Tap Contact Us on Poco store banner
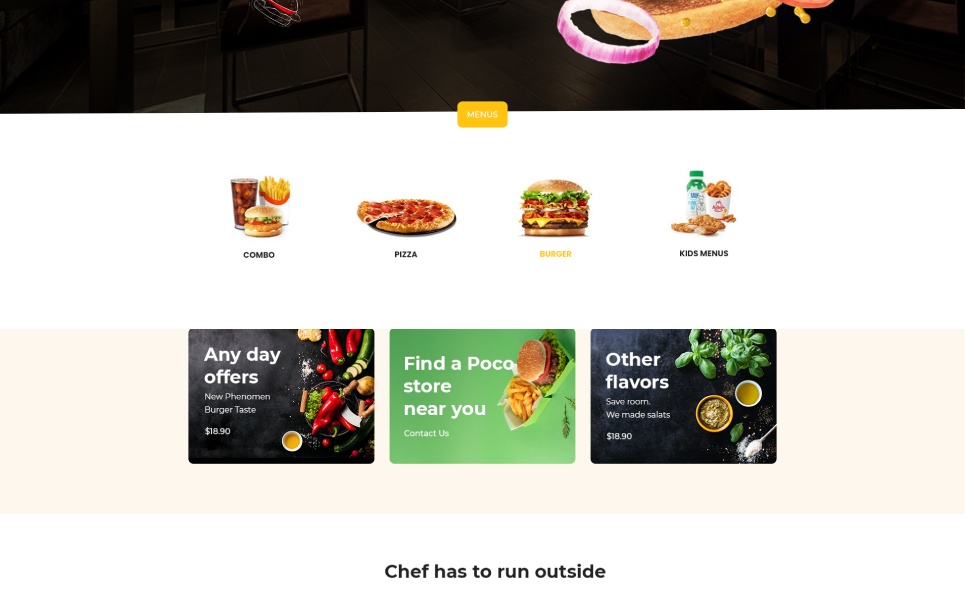 pyautogui.click(x=426, y=433)
